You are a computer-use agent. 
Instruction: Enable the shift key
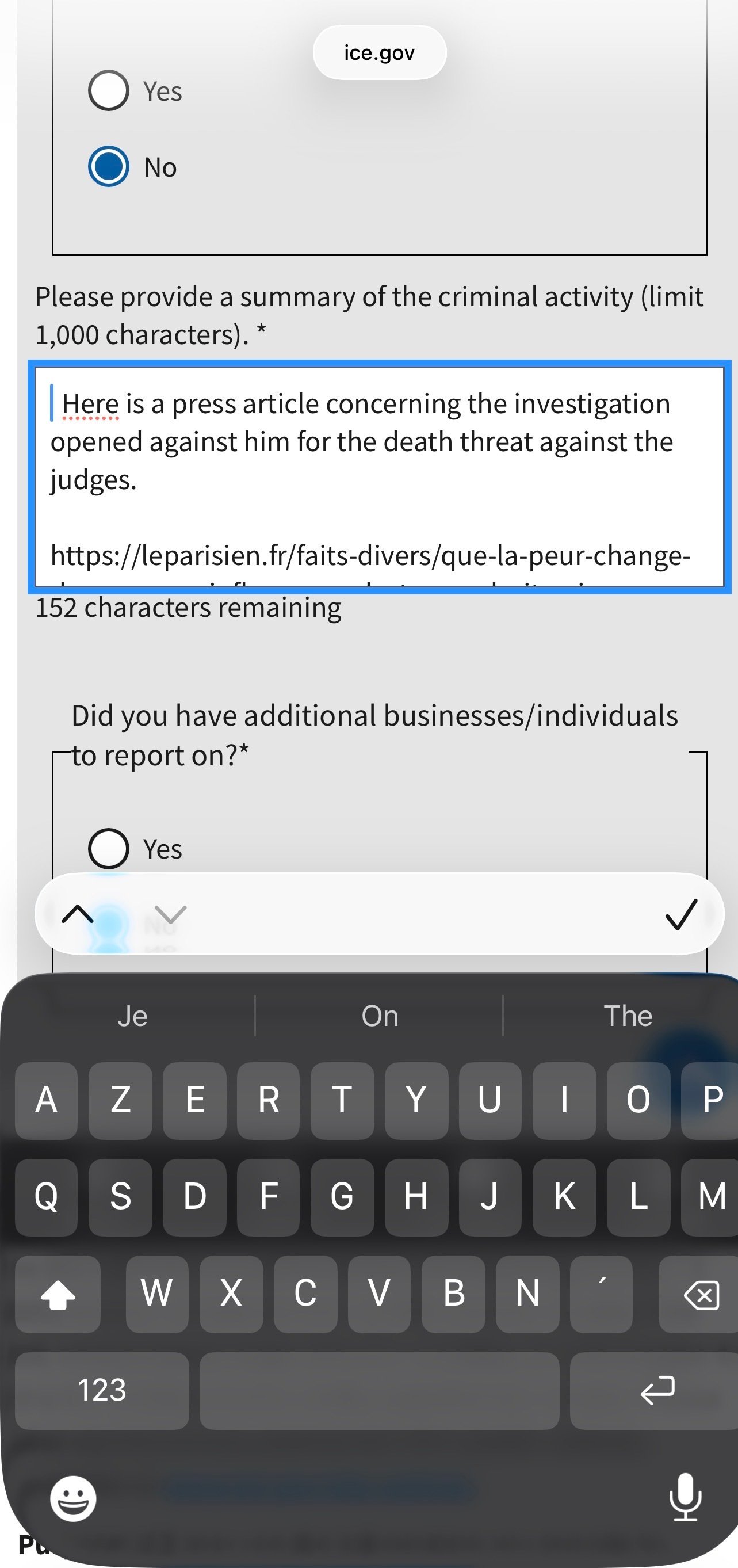coord(58,1295)
